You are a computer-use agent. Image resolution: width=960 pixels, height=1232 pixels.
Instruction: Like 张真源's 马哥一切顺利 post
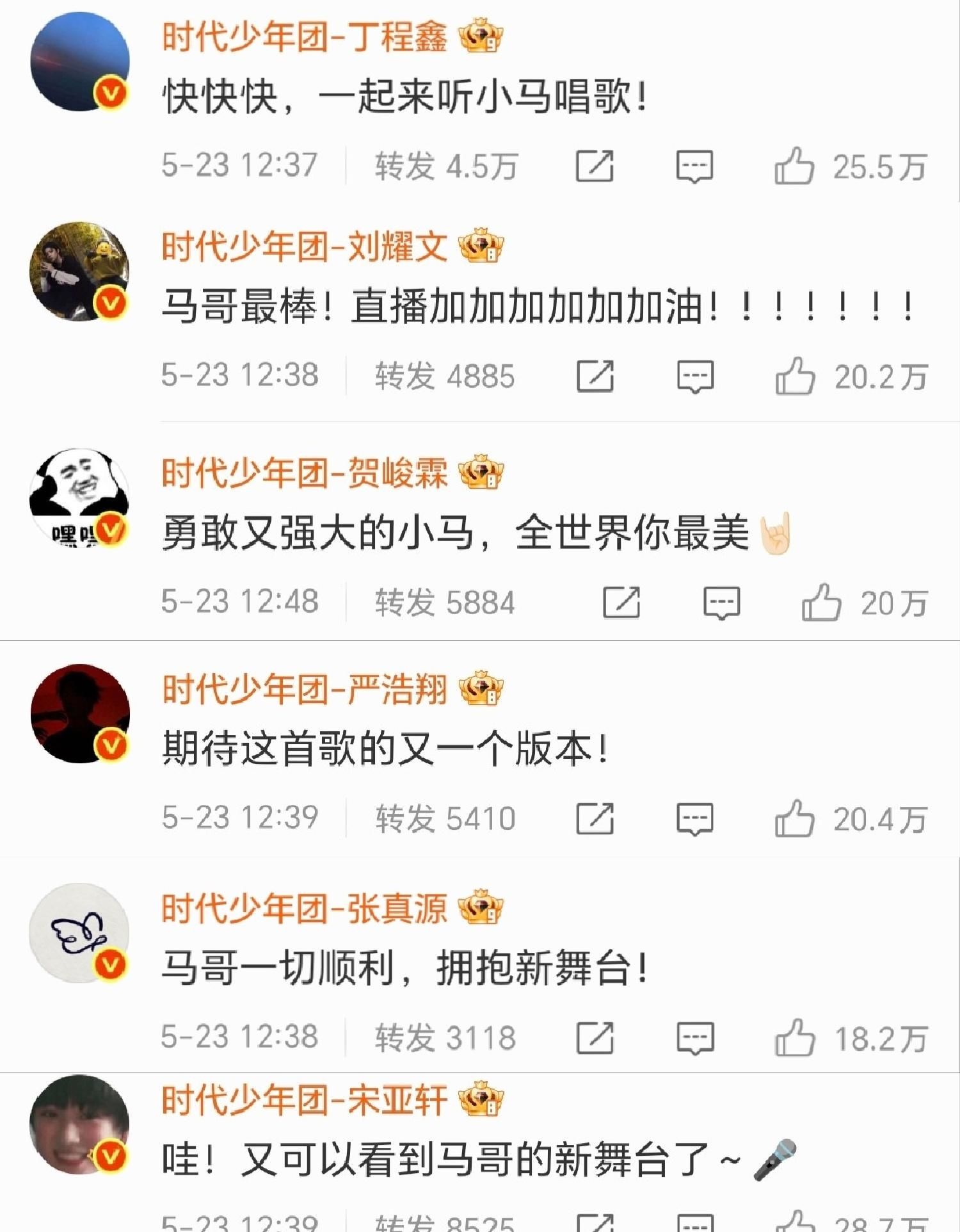(x=794, y=1037)
